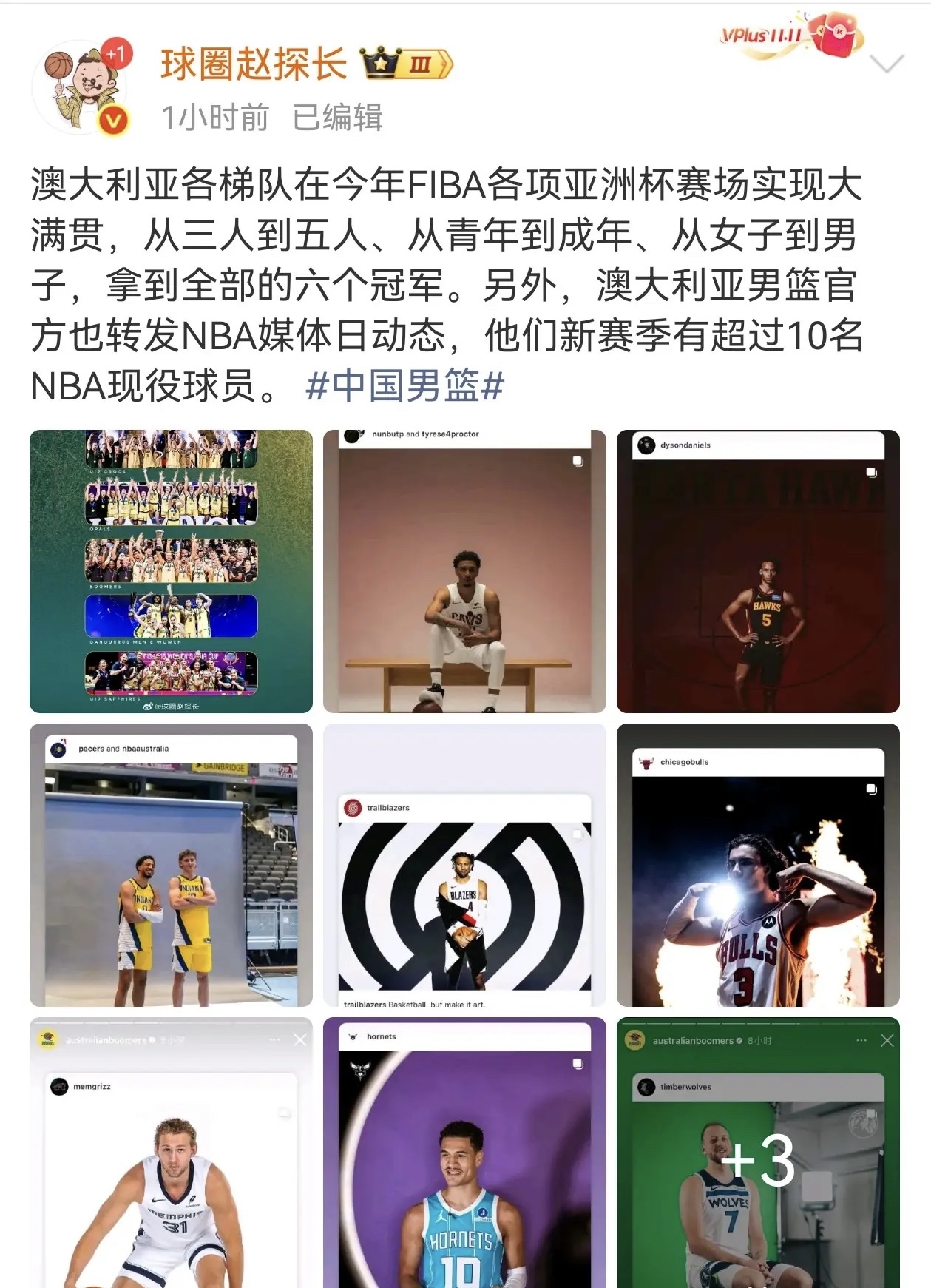Tap the username 球圈赵探长
931x1288 pixels.
(254, 65)
